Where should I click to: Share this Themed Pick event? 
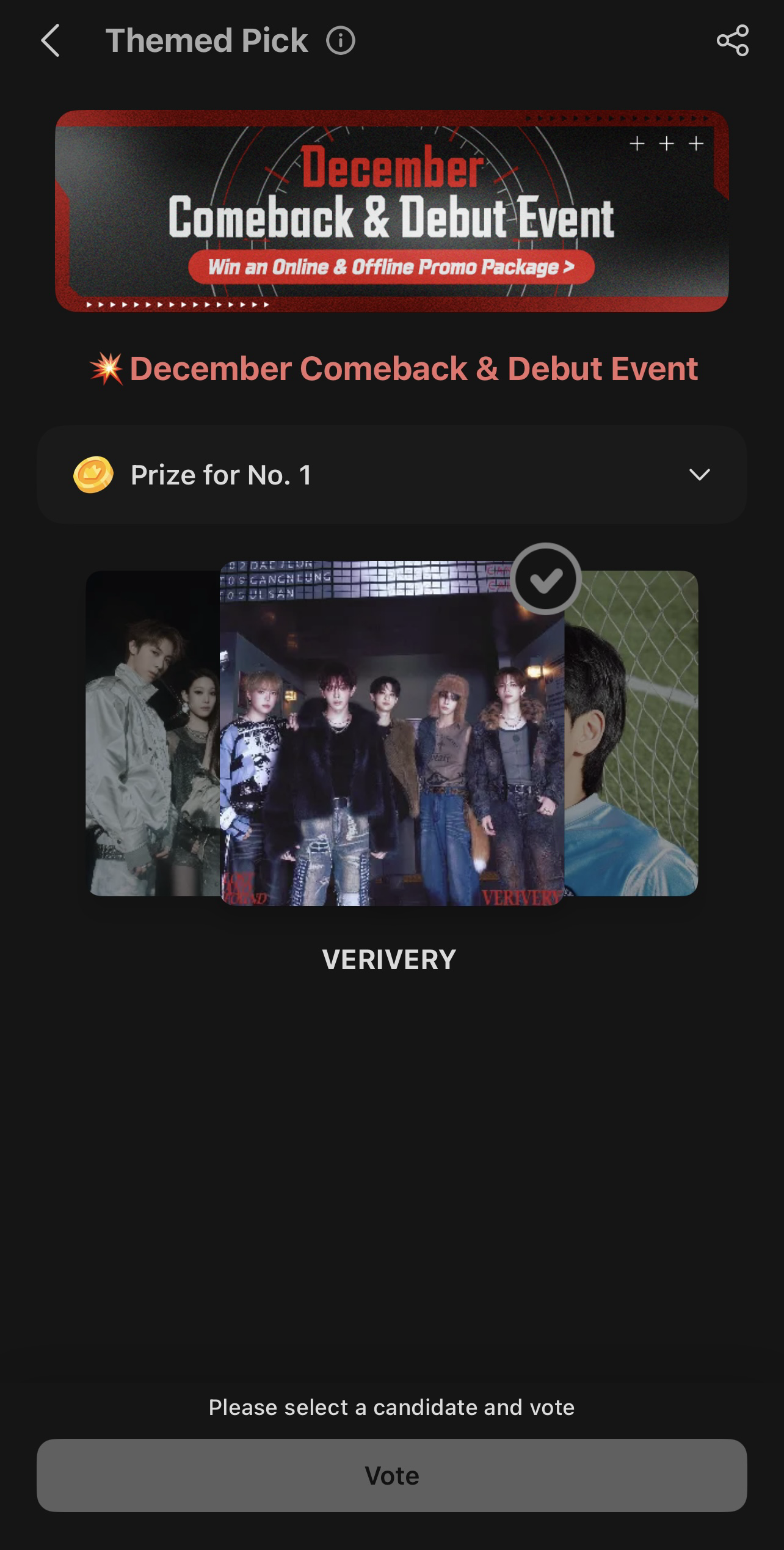[x=732, y=41]
